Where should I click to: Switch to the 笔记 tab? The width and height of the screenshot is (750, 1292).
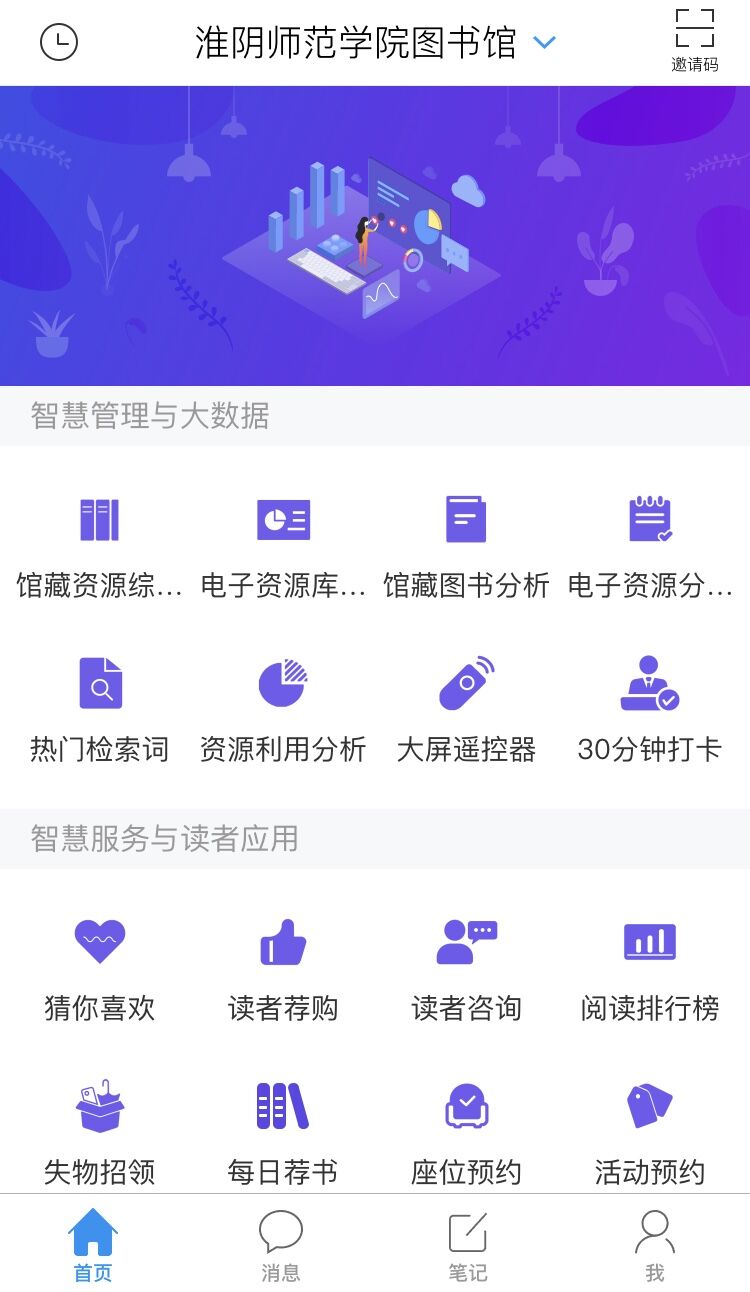[468, 1245]
